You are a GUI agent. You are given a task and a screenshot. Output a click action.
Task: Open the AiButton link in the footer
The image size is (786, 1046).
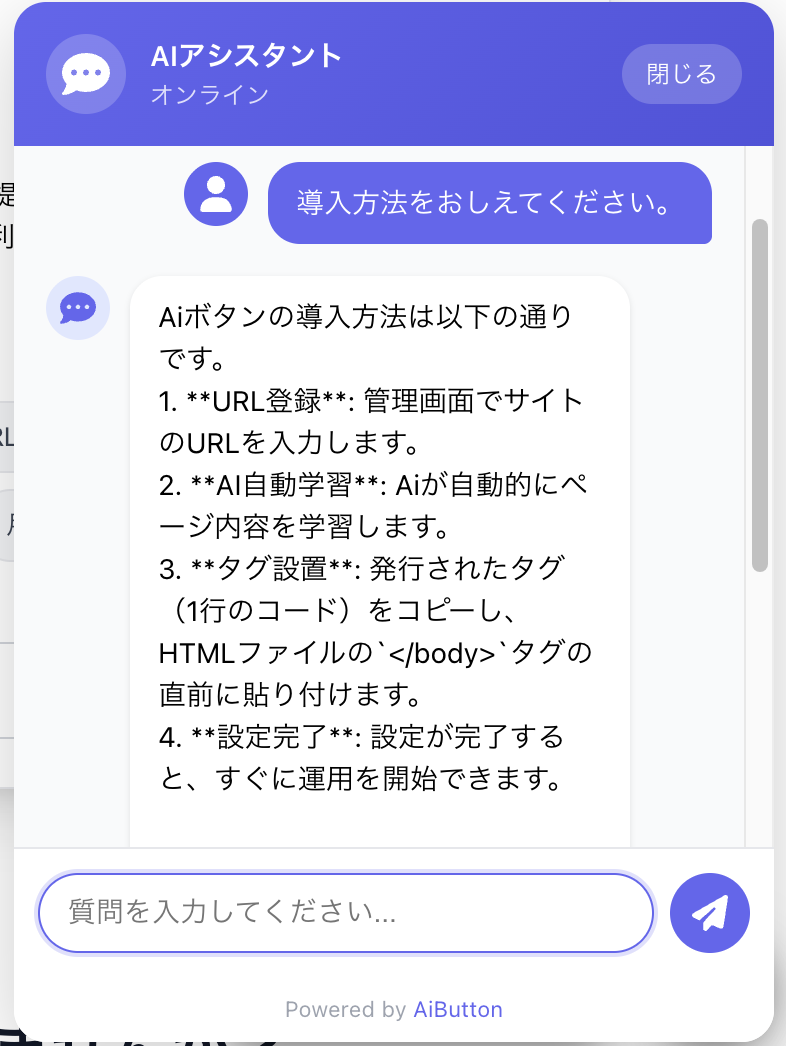click(457, 1010)
